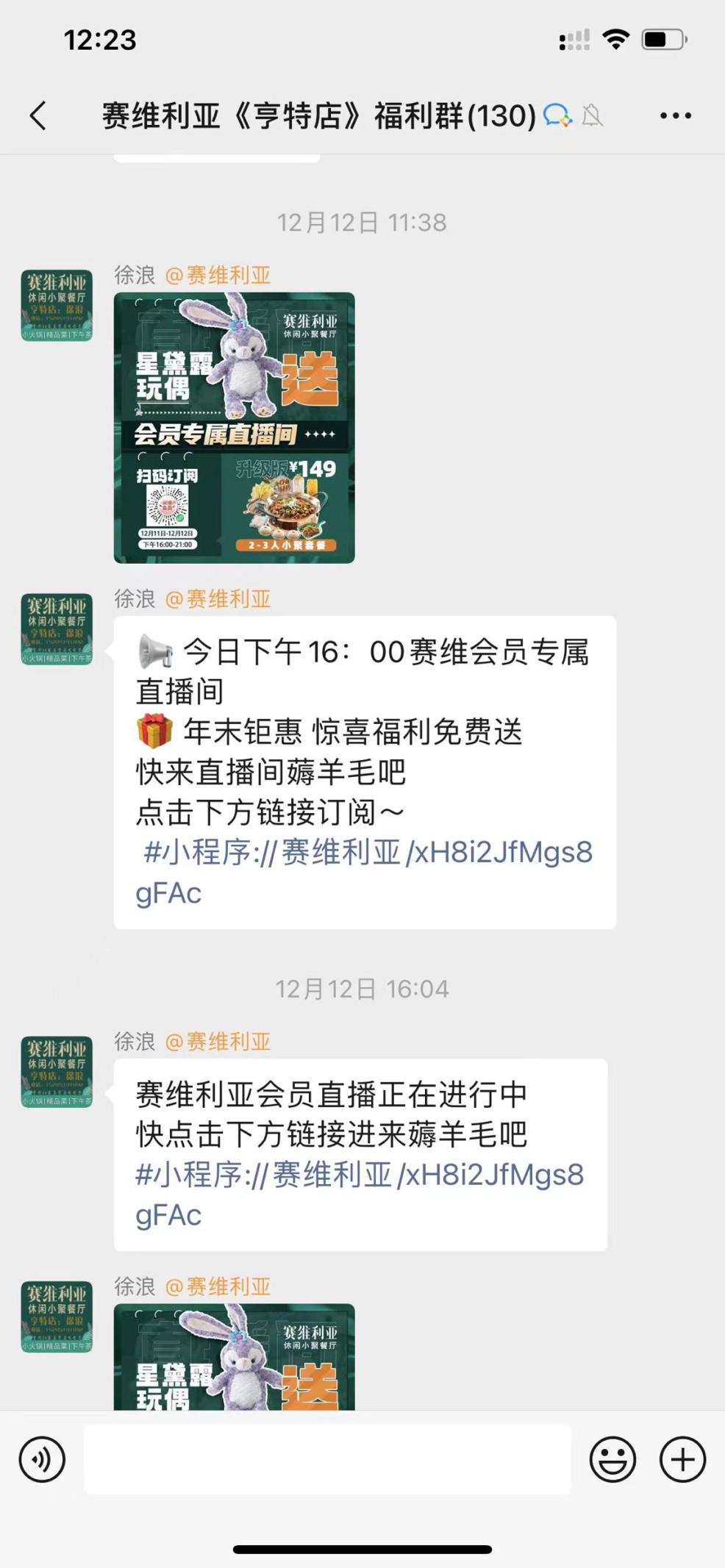Switch to voice message input
This screenshot has height=1568, width=725.
[42, 1459]
